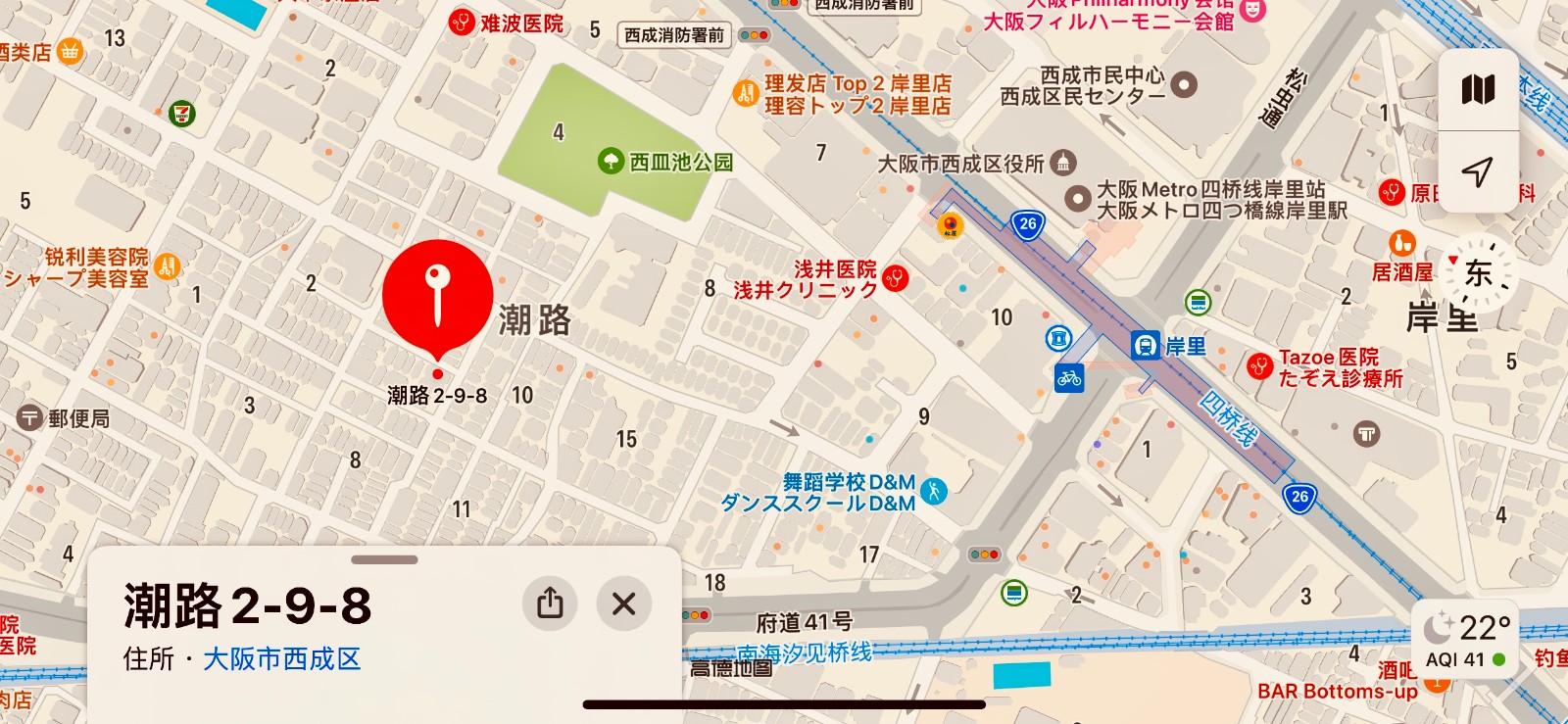Open the 邮便局 post office marker
The height and width of the screenshot is (724, 1568).
(x=29, y=418)
